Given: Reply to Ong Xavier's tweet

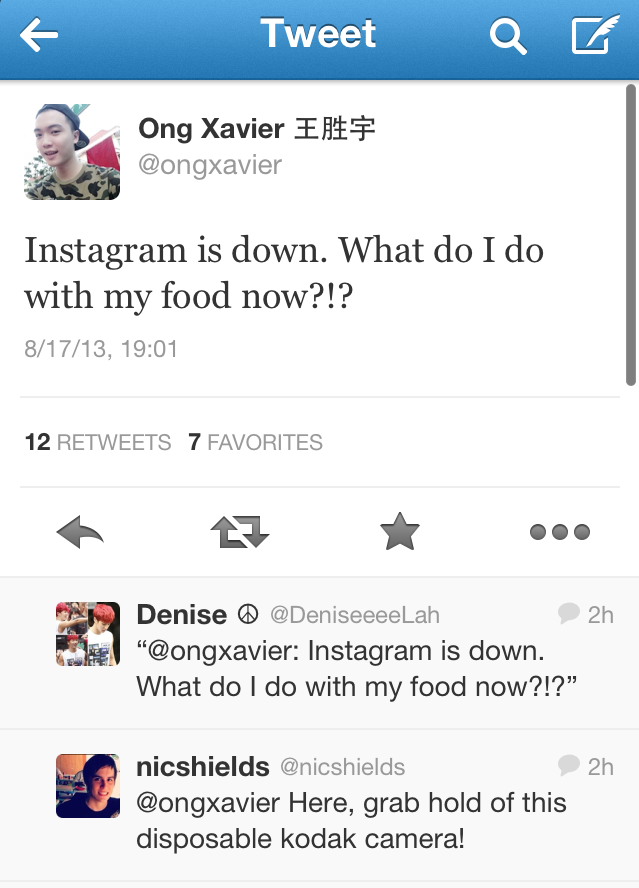Looking at the screenshot, I should [80, 532].
